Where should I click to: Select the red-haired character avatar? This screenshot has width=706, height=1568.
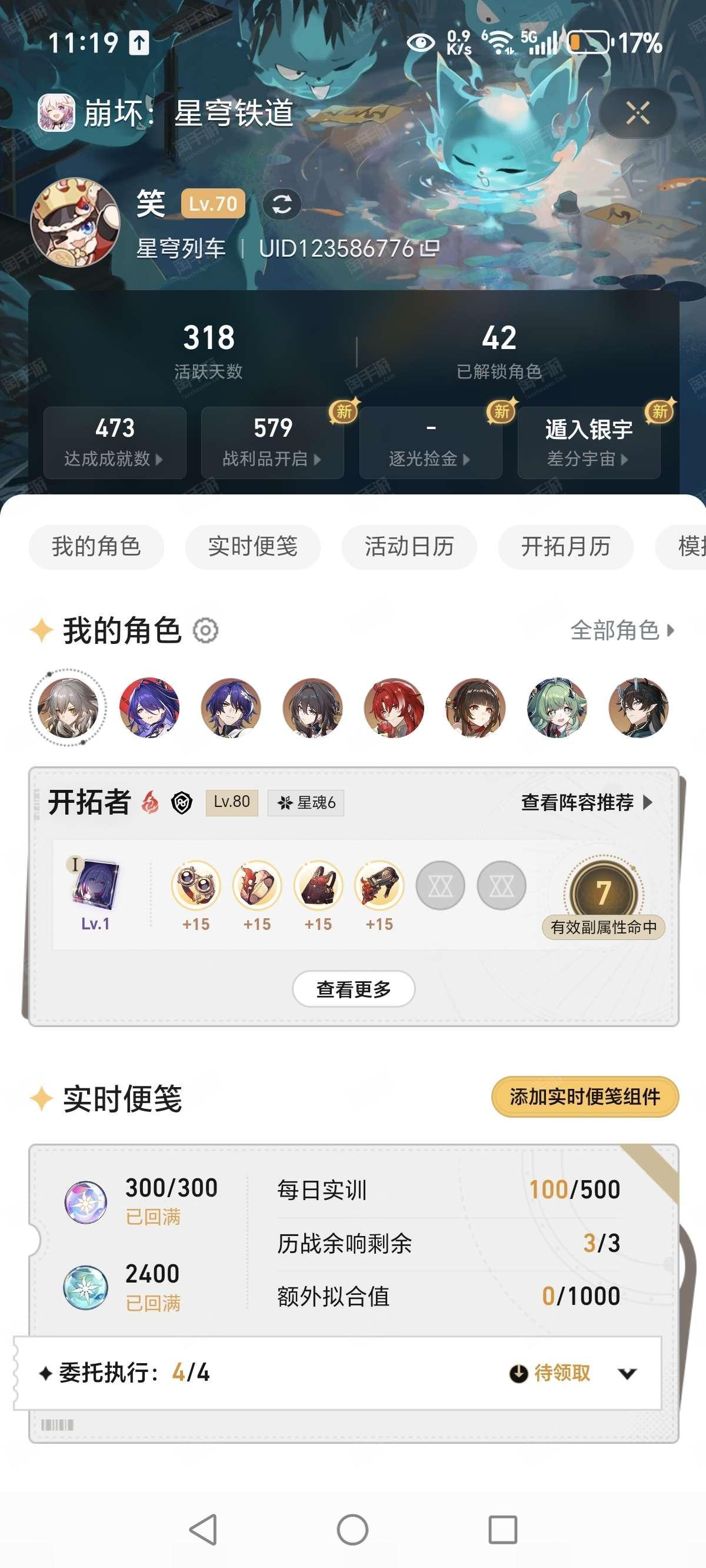(x=394, y=708)
